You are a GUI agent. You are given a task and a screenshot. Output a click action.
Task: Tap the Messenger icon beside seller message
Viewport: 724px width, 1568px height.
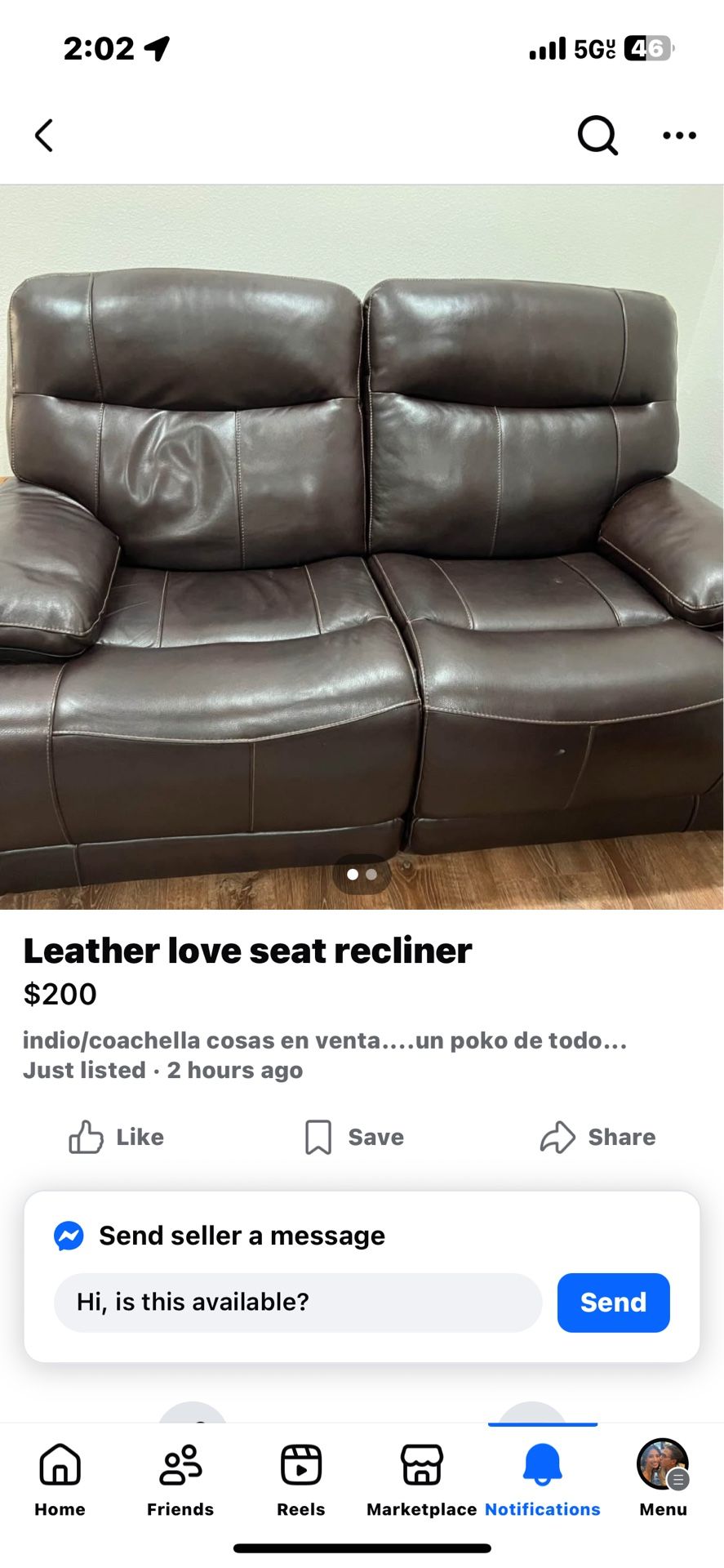pyautogui.click(x=69, y=1235)
